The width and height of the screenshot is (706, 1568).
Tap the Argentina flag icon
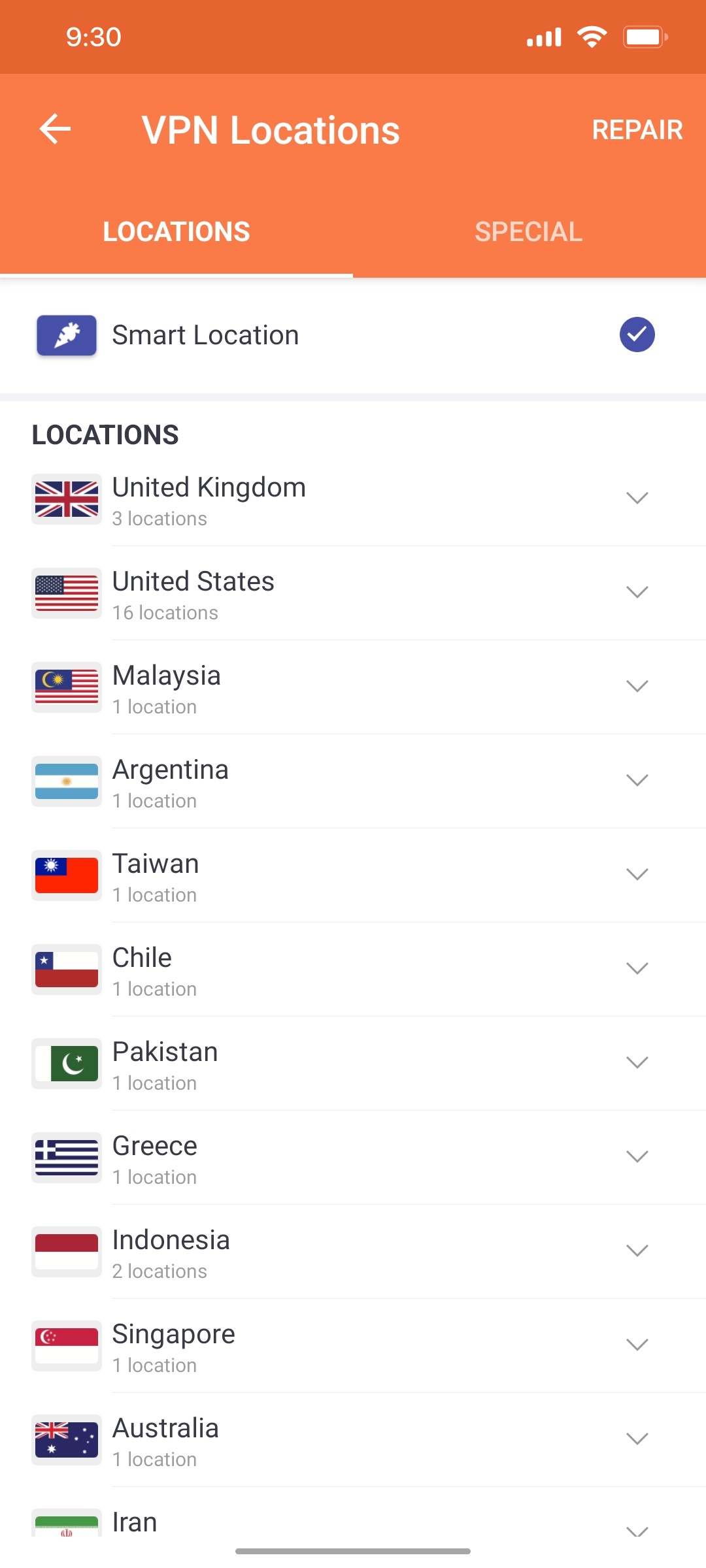66,781
